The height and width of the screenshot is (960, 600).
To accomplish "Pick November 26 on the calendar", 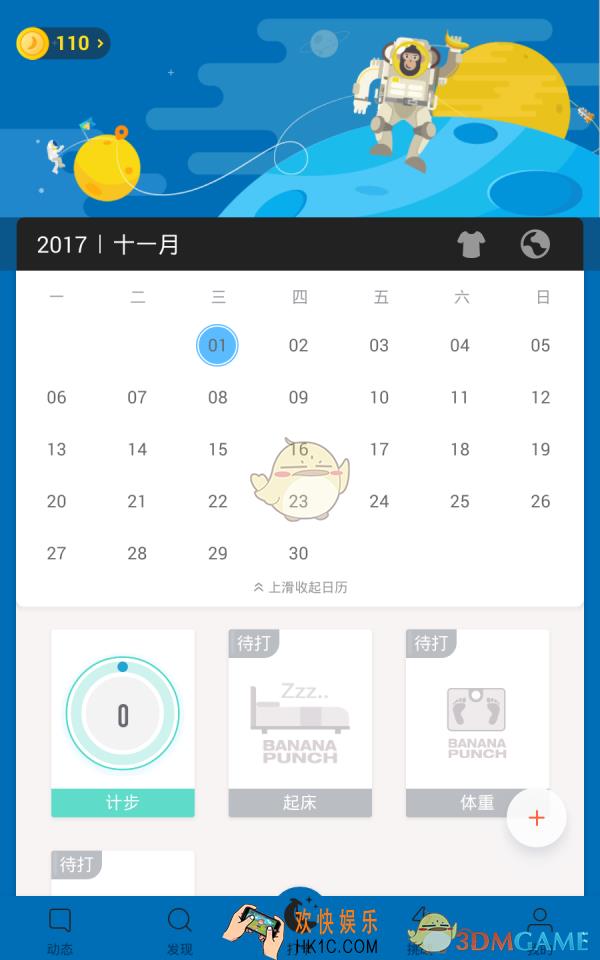I will pos(540,502).
